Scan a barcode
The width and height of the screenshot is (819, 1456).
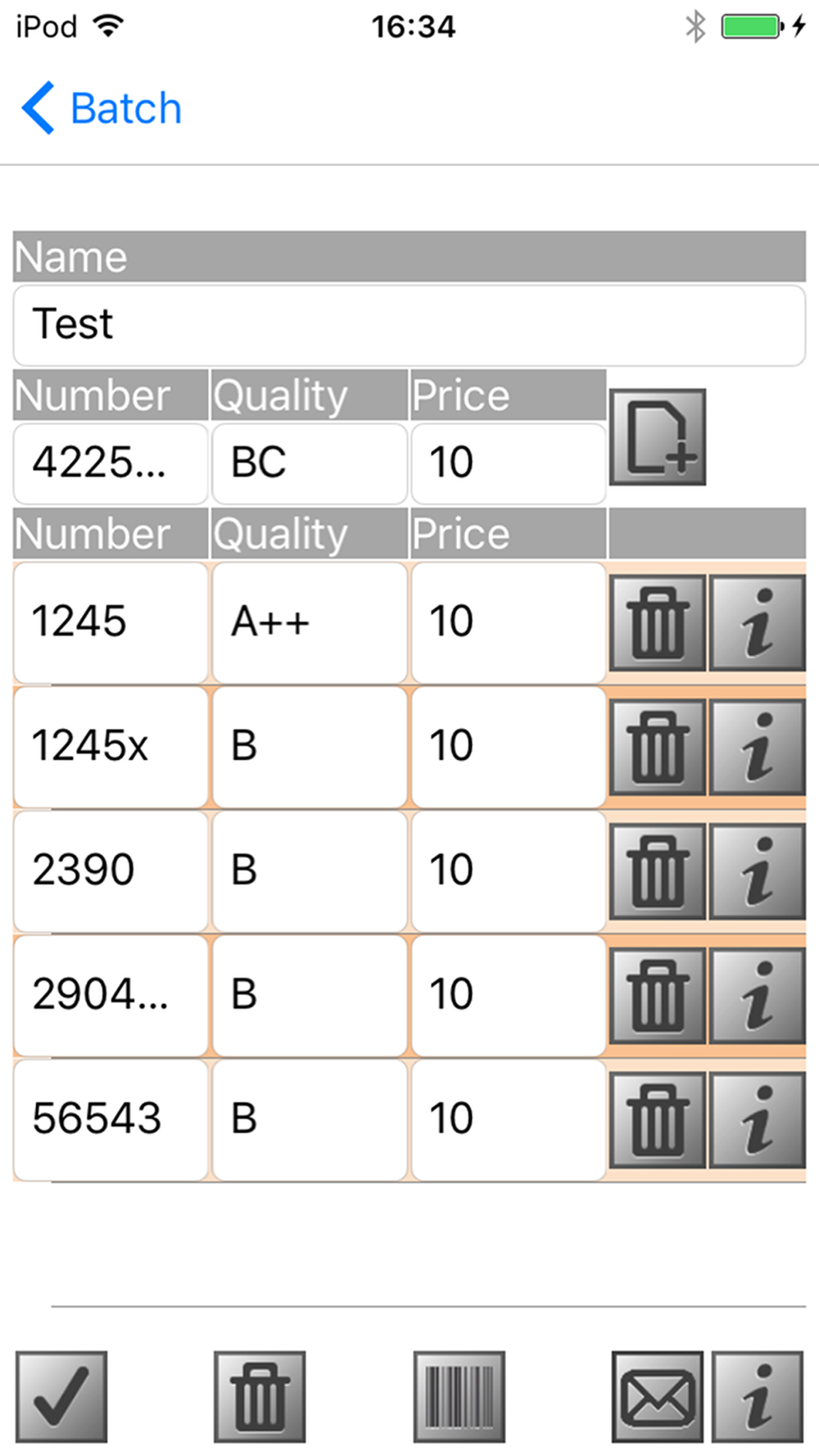click(459, 1397)
